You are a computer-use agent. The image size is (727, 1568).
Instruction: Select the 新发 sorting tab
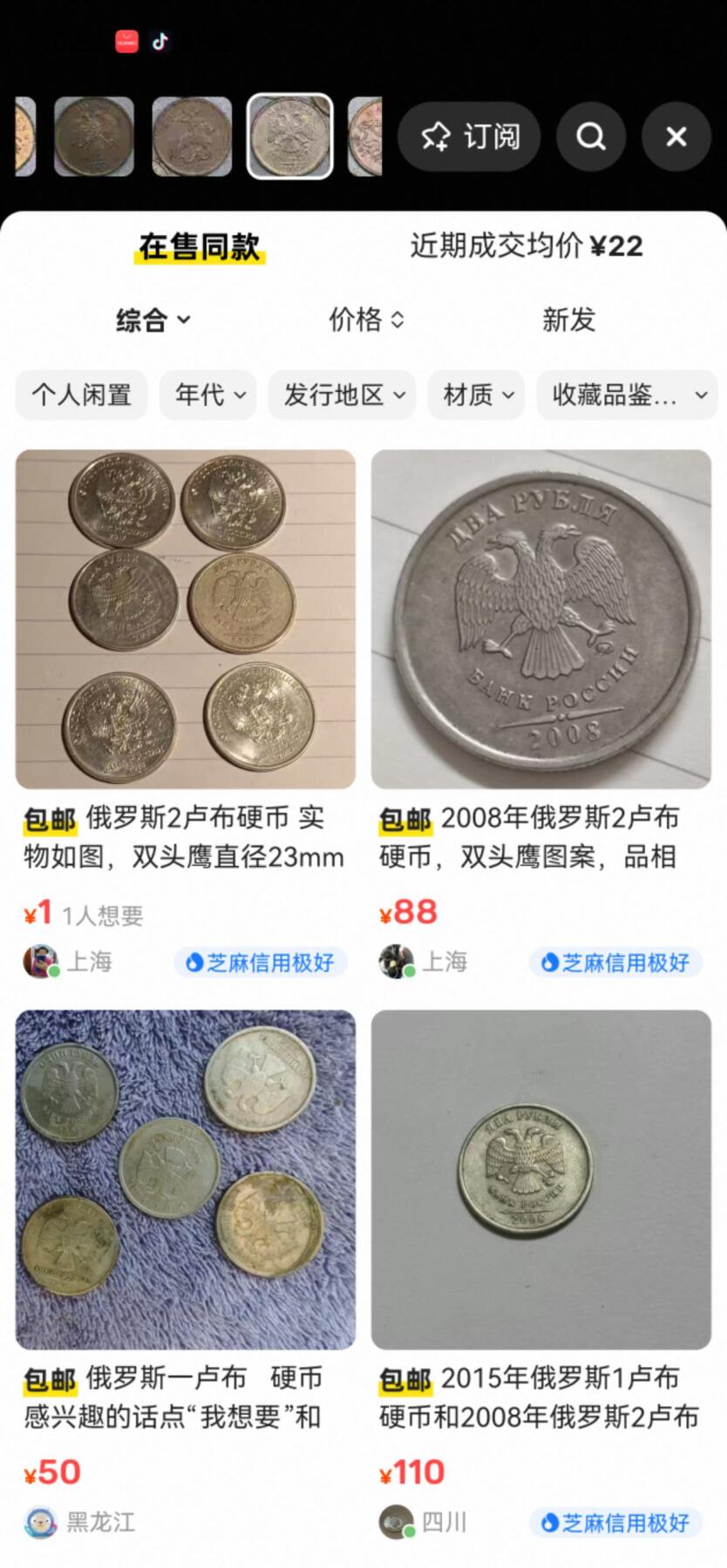coord(567,320)
